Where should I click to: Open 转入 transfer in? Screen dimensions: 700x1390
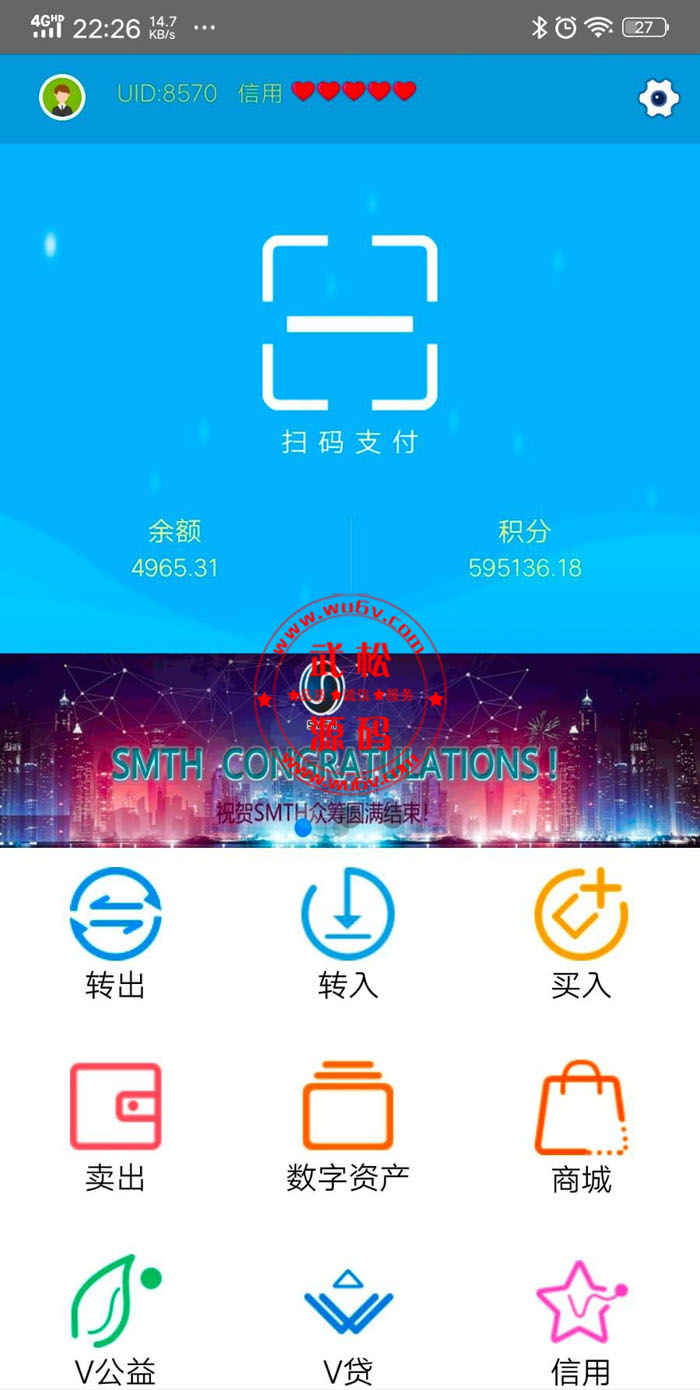click(348, 933)
